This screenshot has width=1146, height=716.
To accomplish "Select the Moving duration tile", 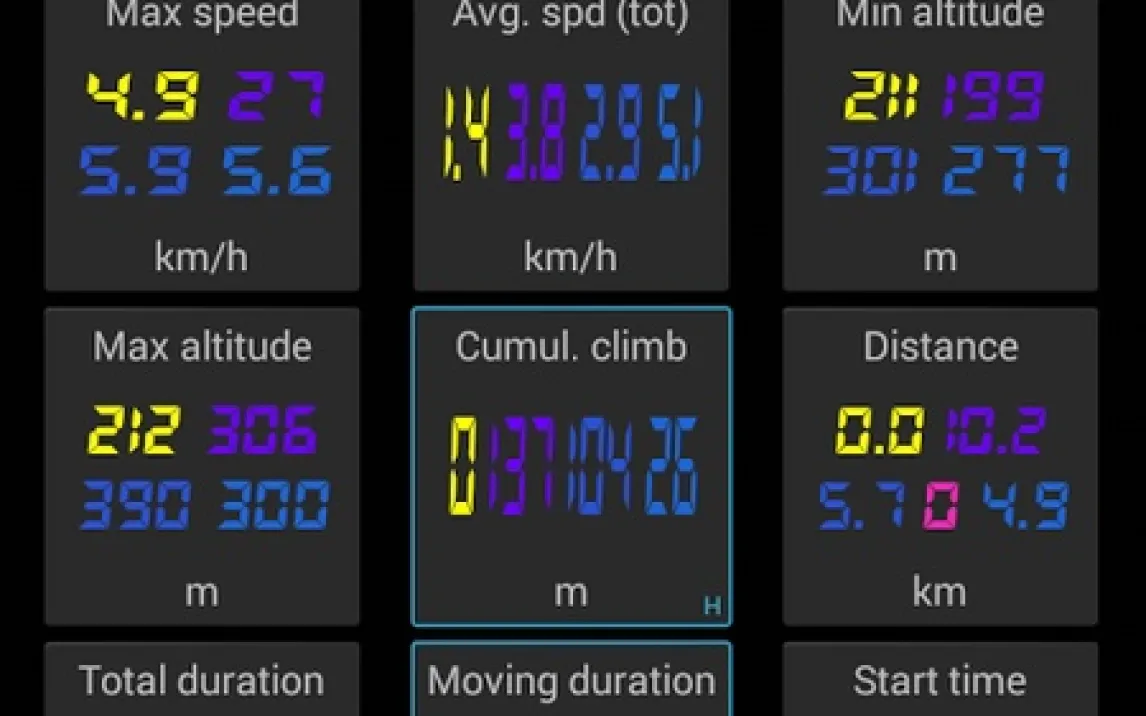I will [571, 679].
